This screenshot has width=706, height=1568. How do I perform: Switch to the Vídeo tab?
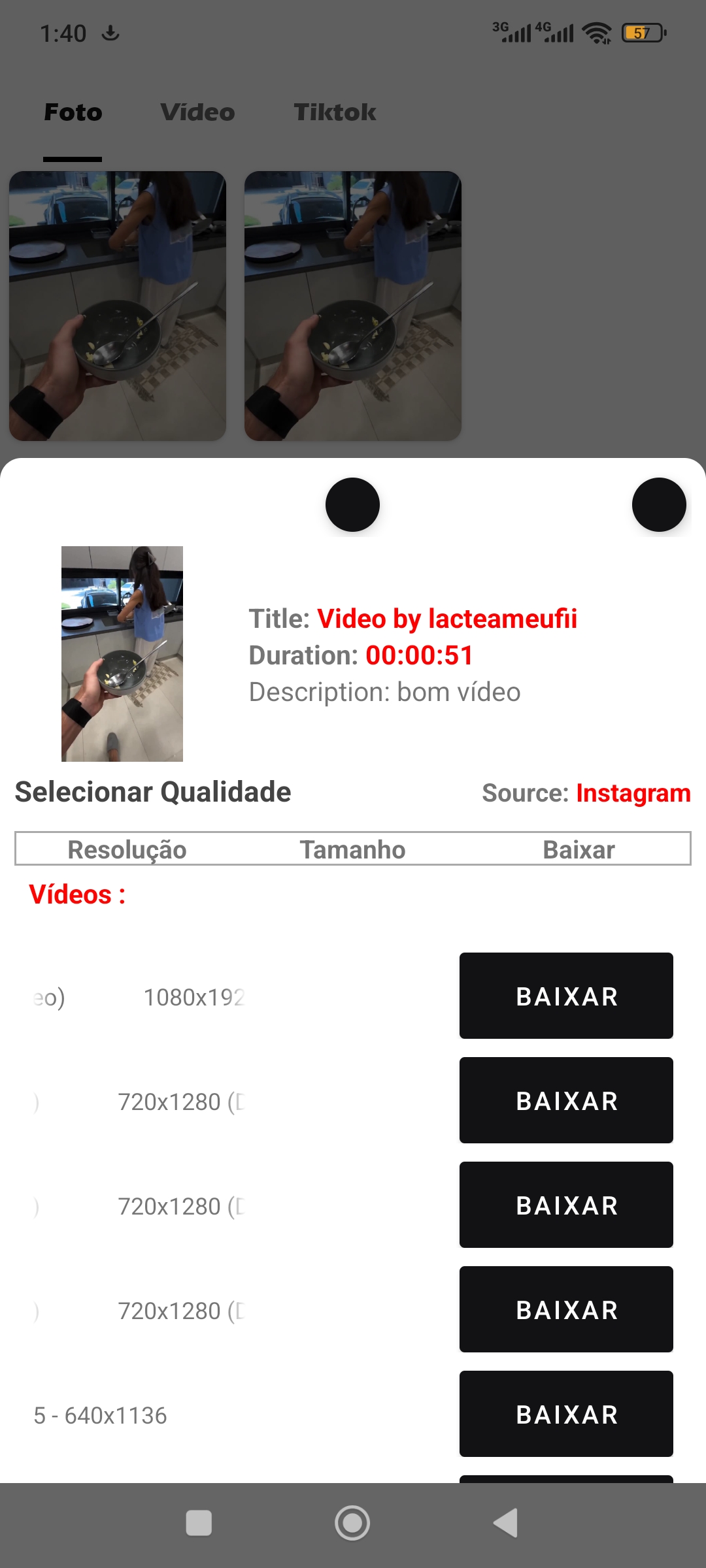(198, 112)
